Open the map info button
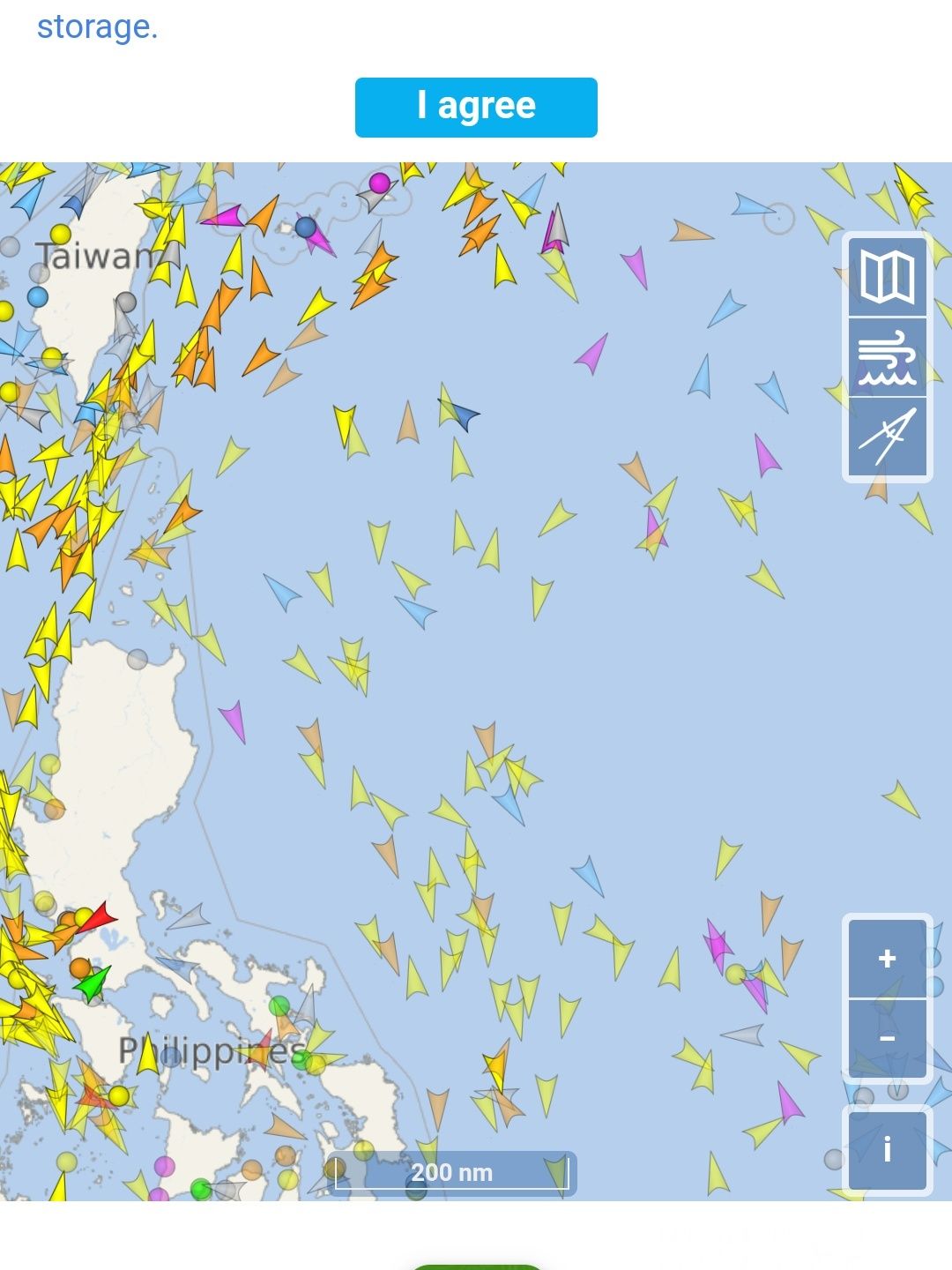This screenshot has height=1270, width=952. (887, 1150)
